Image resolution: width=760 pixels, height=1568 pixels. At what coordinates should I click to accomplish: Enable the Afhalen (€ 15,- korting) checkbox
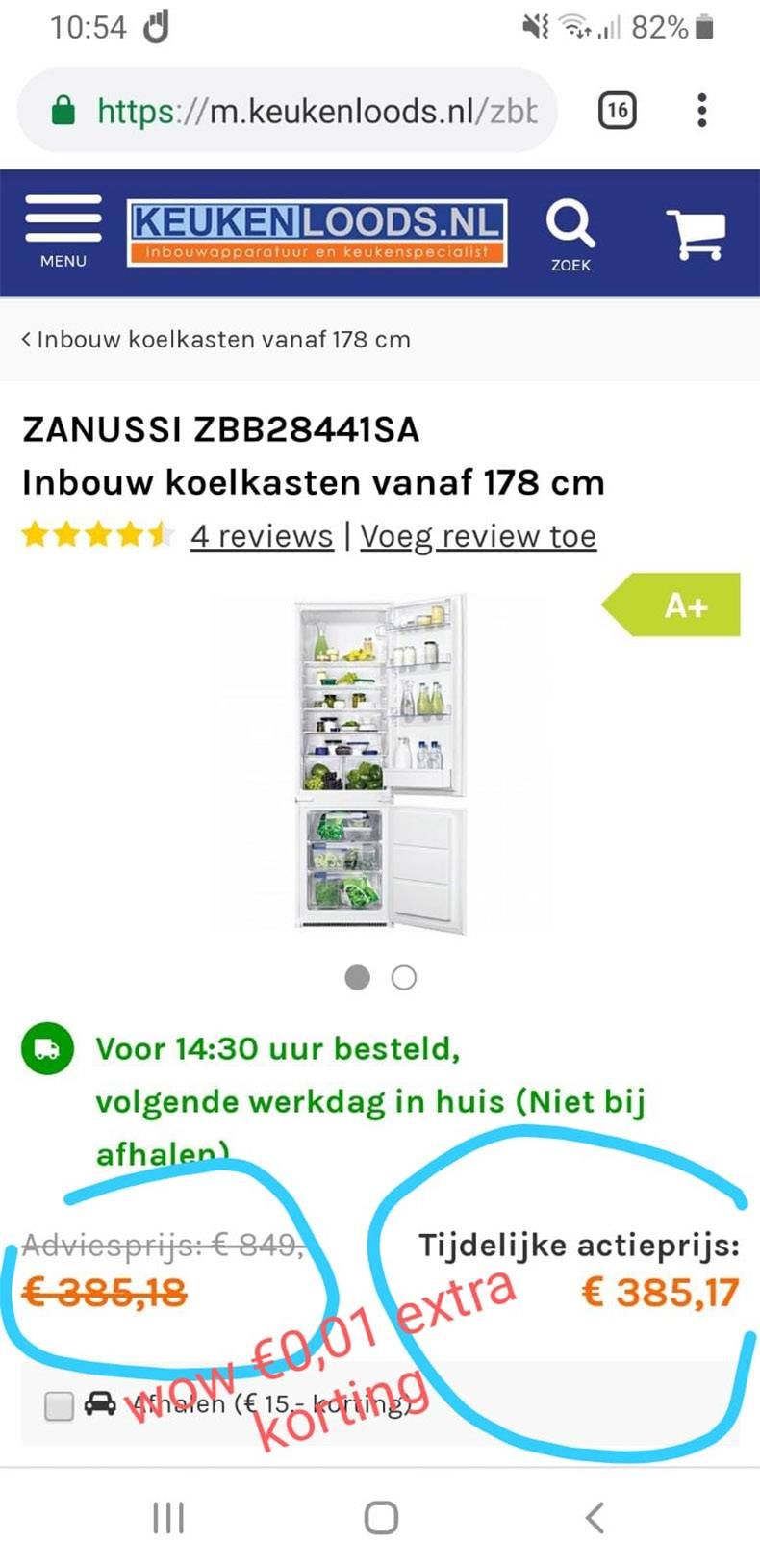58,1404
